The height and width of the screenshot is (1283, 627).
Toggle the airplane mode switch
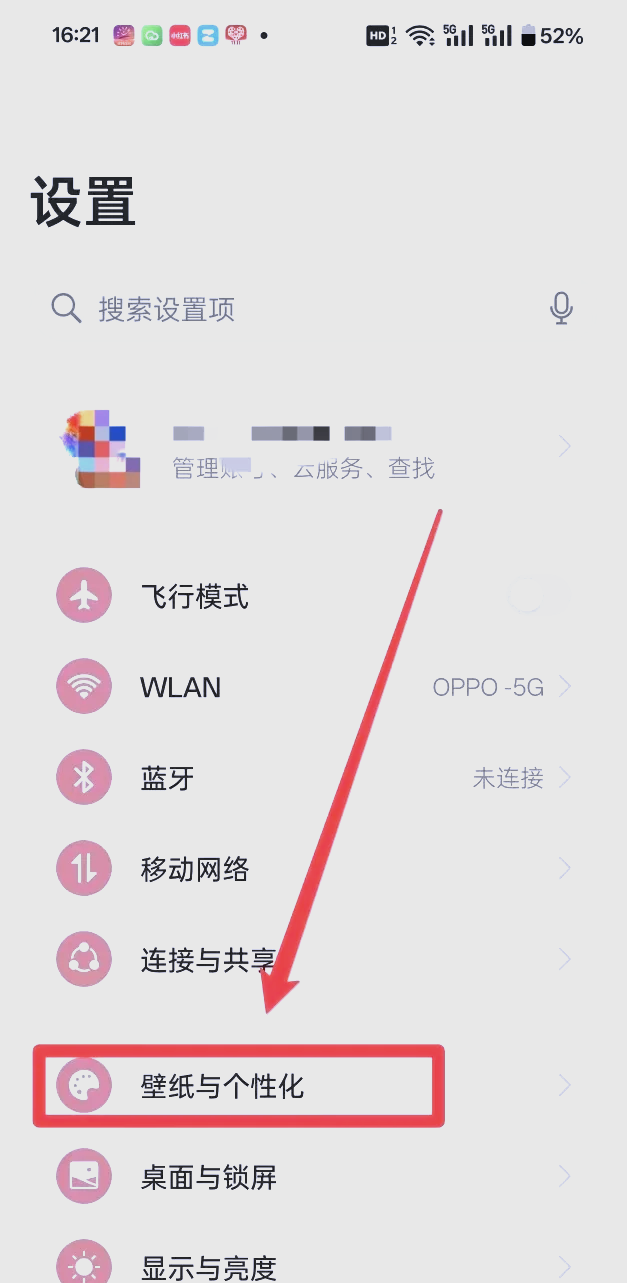pyautogui.click(x=533, y=598)
